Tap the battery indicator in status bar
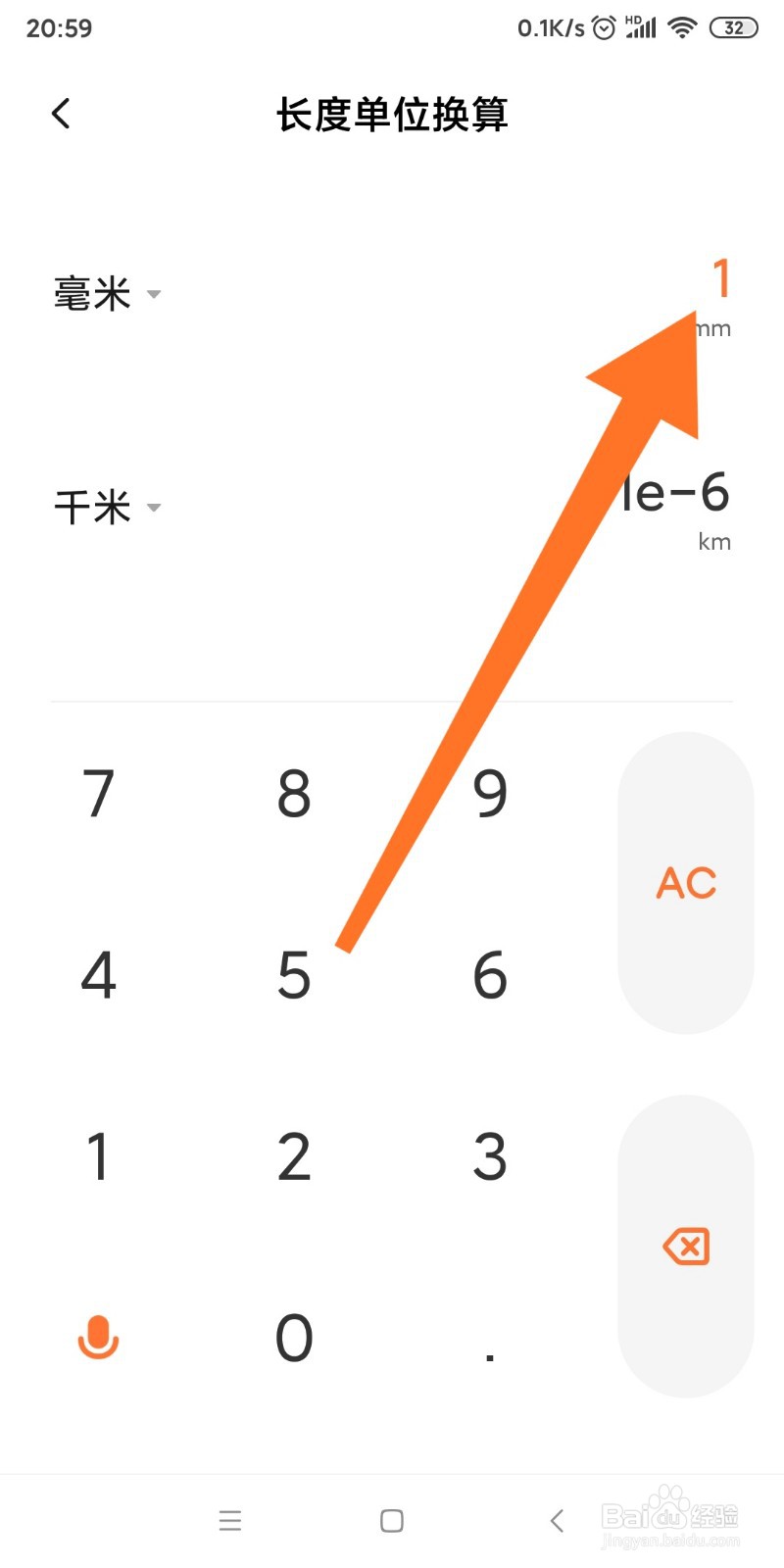 pos(733,27)
